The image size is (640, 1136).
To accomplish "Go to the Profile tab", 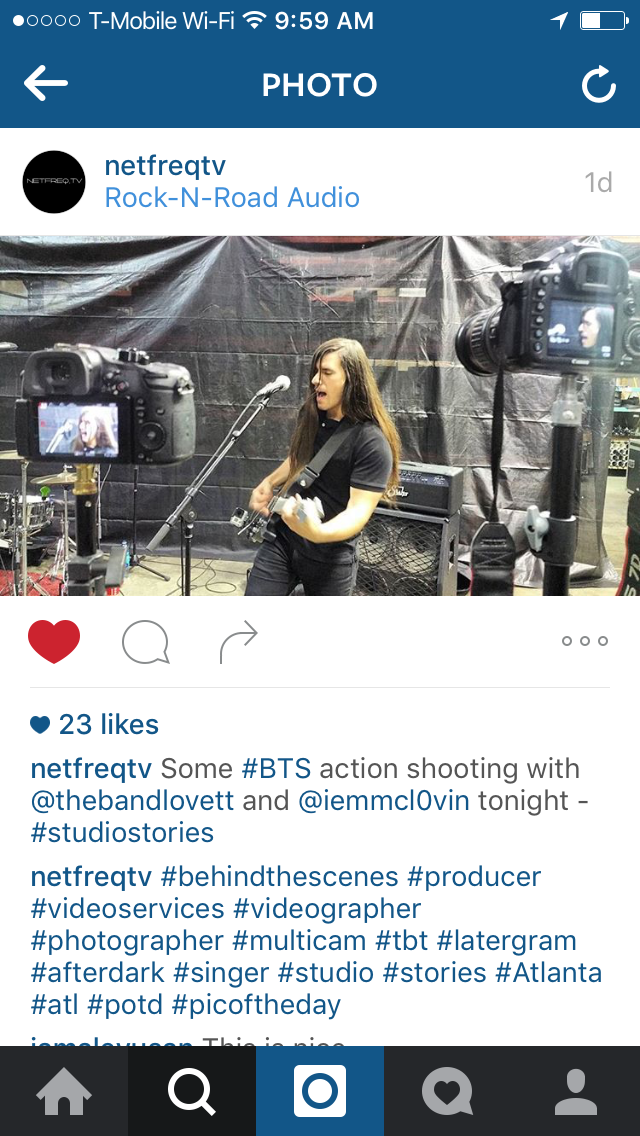I will pyautogui.click(x=576, y=1091).
